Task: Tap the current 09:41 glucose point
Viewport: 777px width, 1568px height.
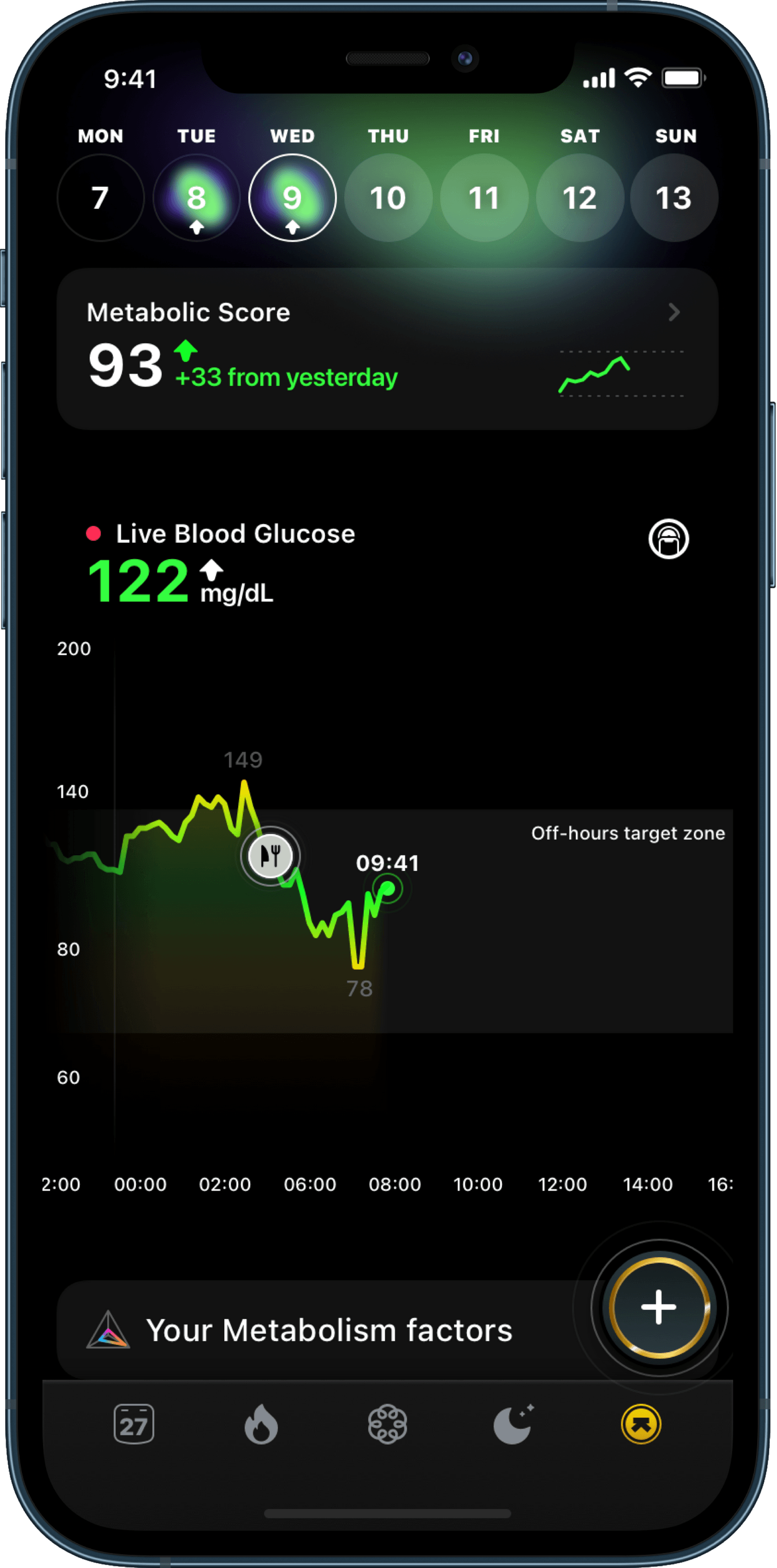Action: [387, 889]
